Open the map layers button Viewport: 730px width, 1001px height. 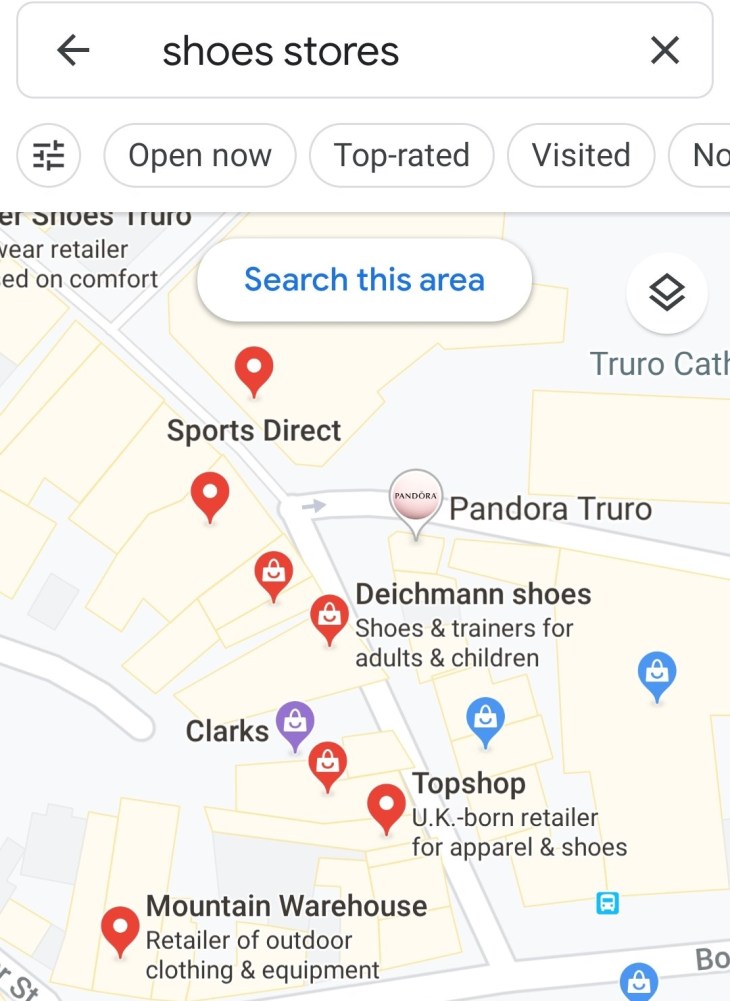667,292
